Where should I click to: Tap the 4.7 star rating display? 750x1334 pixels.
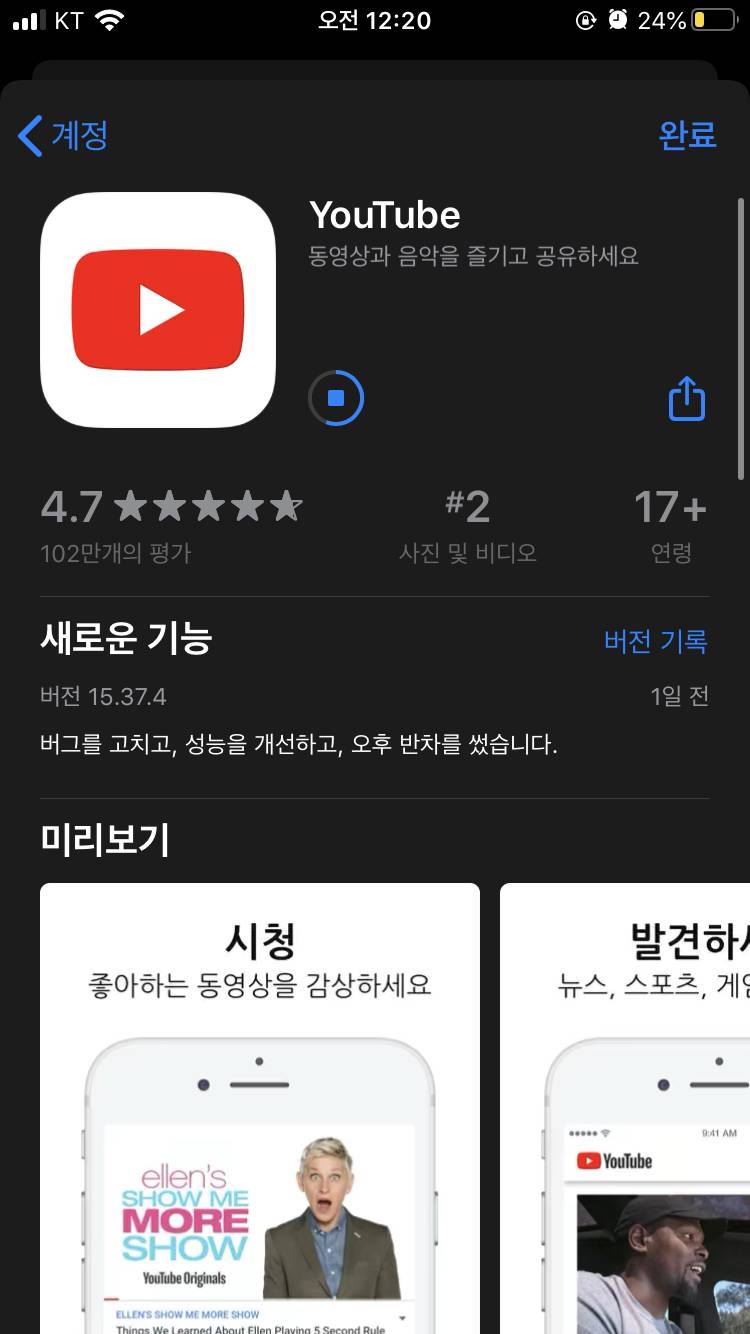point(170,507)
